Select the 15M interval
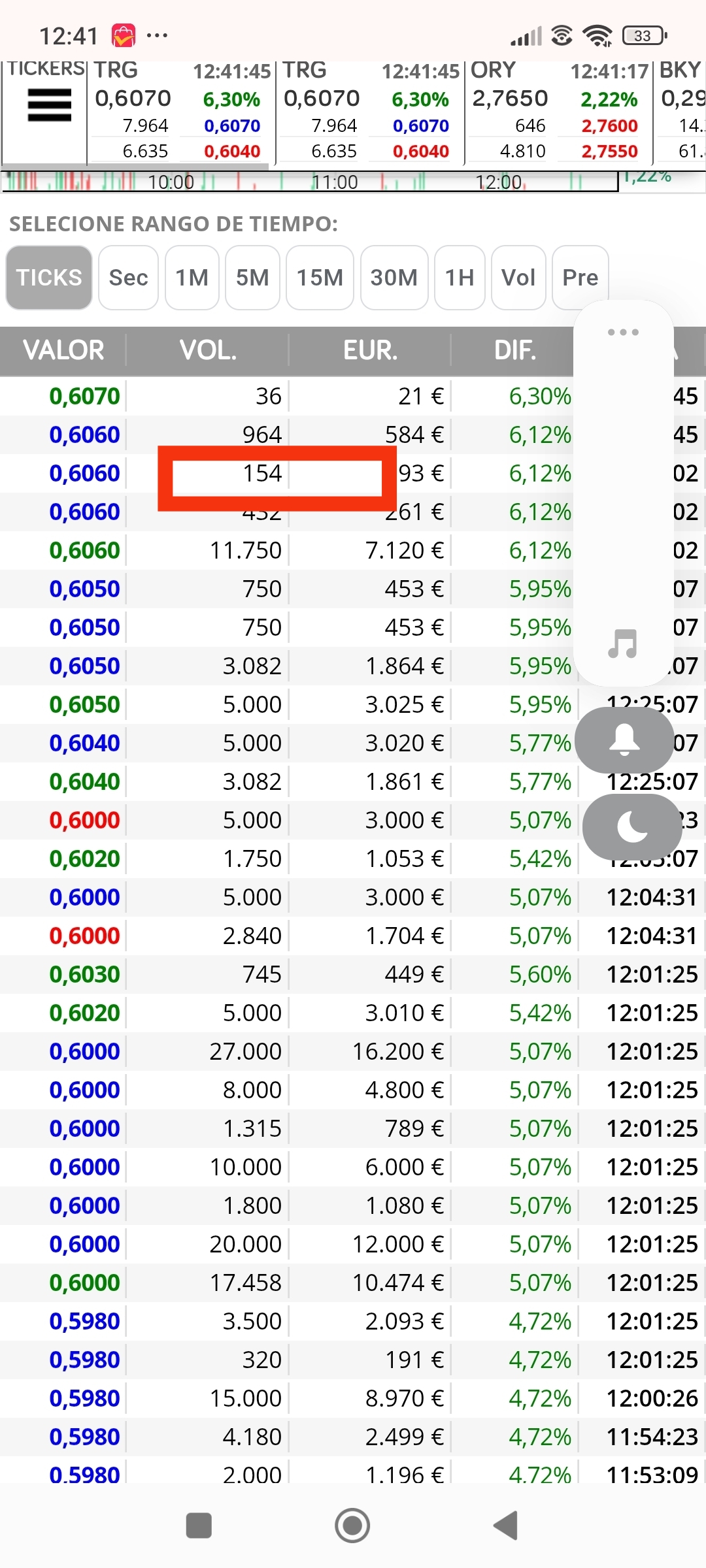This screenshot has height=1568, width=706. coord(320,278)
